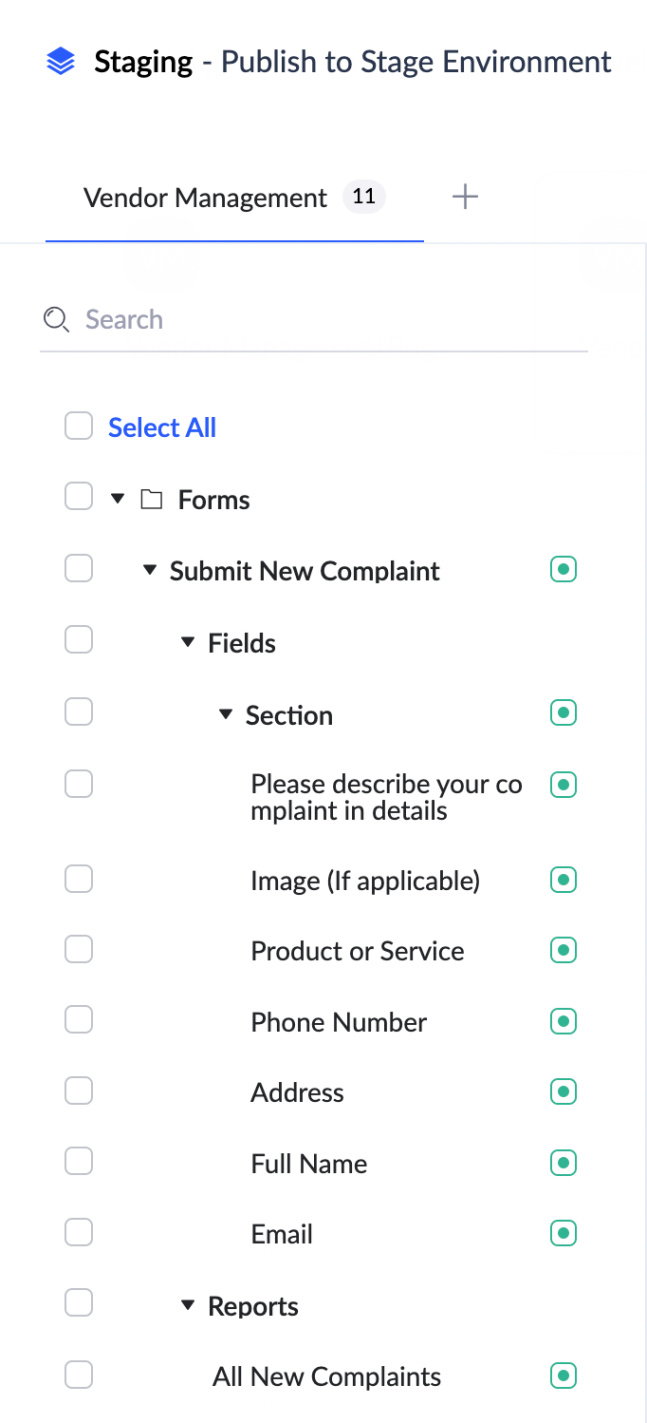647x1423 pixels.
Task: Add a new application tab with plus
Action: coord(465,197)
